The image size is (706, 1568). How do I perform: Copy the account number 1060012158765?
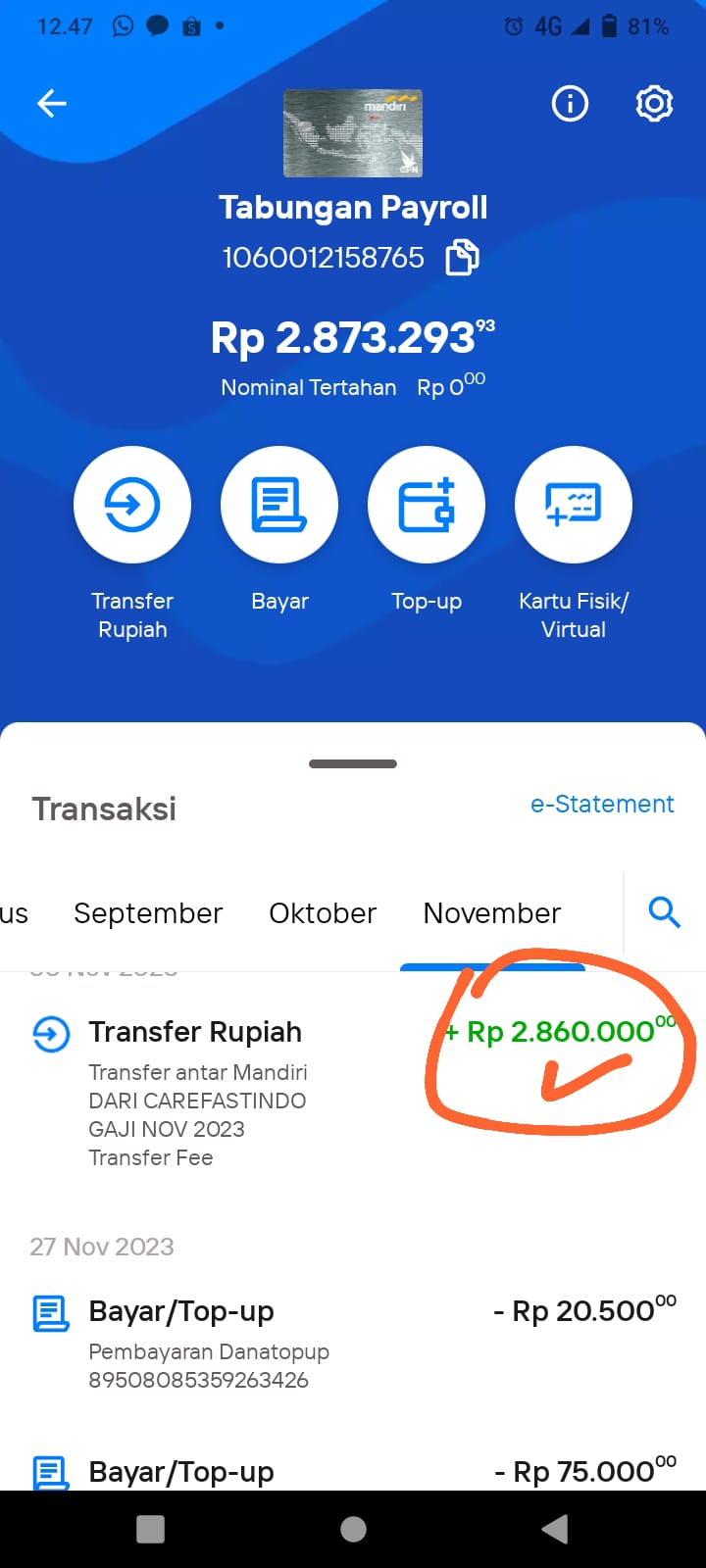pos(463,258)
